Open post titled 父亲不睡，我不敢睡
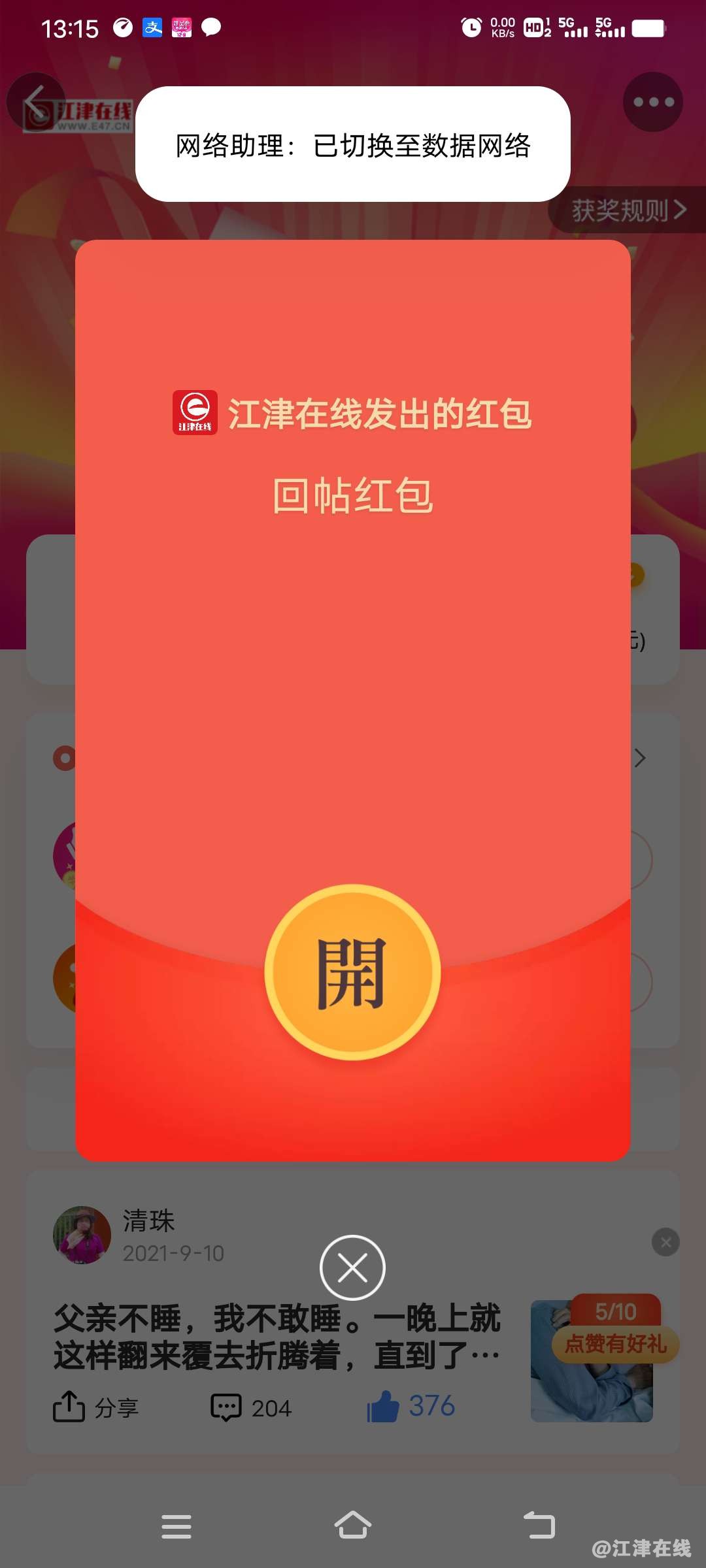This screenshot has width=706, height=1568. [277, 1336]
